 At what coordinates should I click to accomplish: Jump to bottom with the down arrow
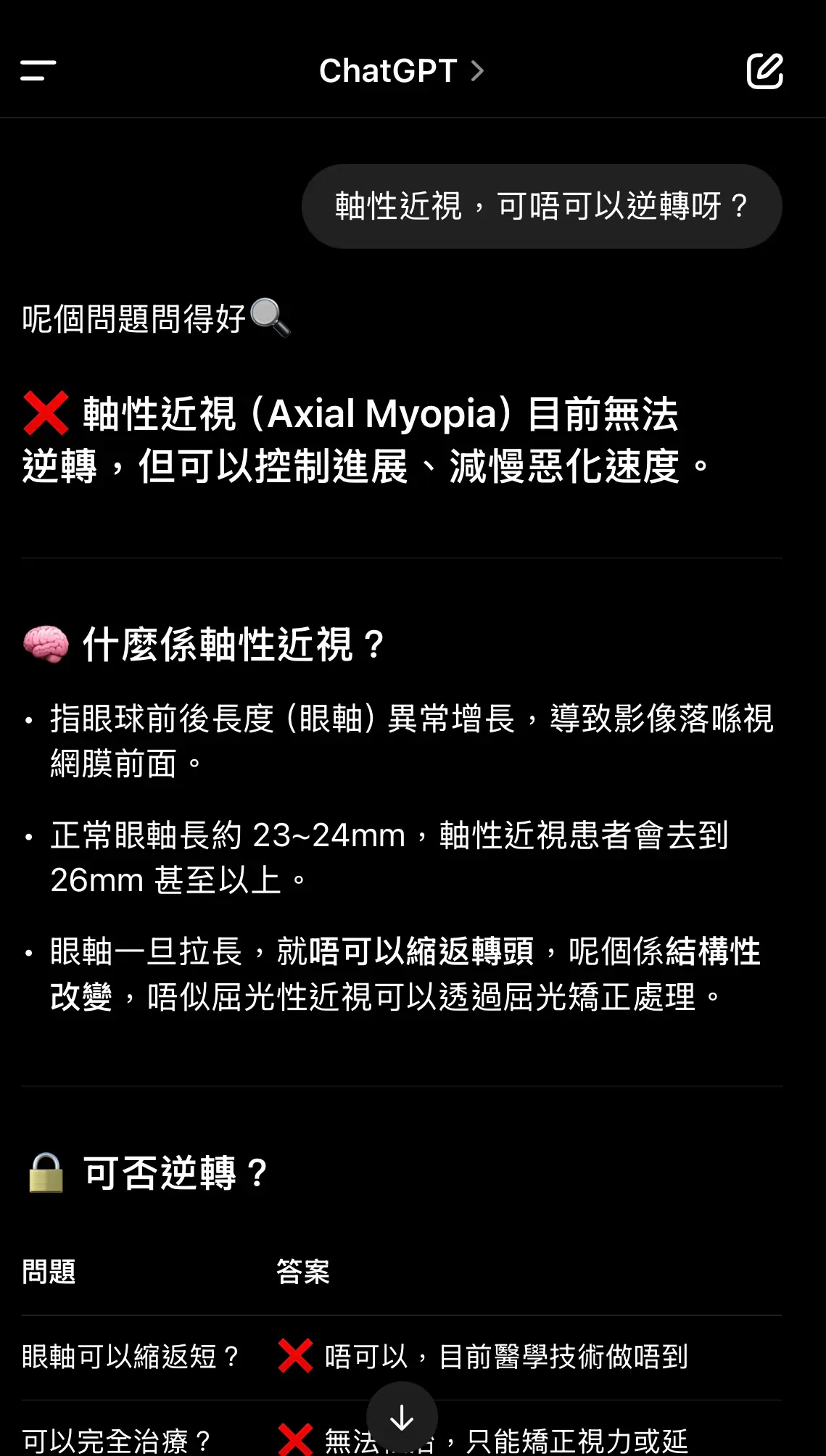tap(402, 1417)
